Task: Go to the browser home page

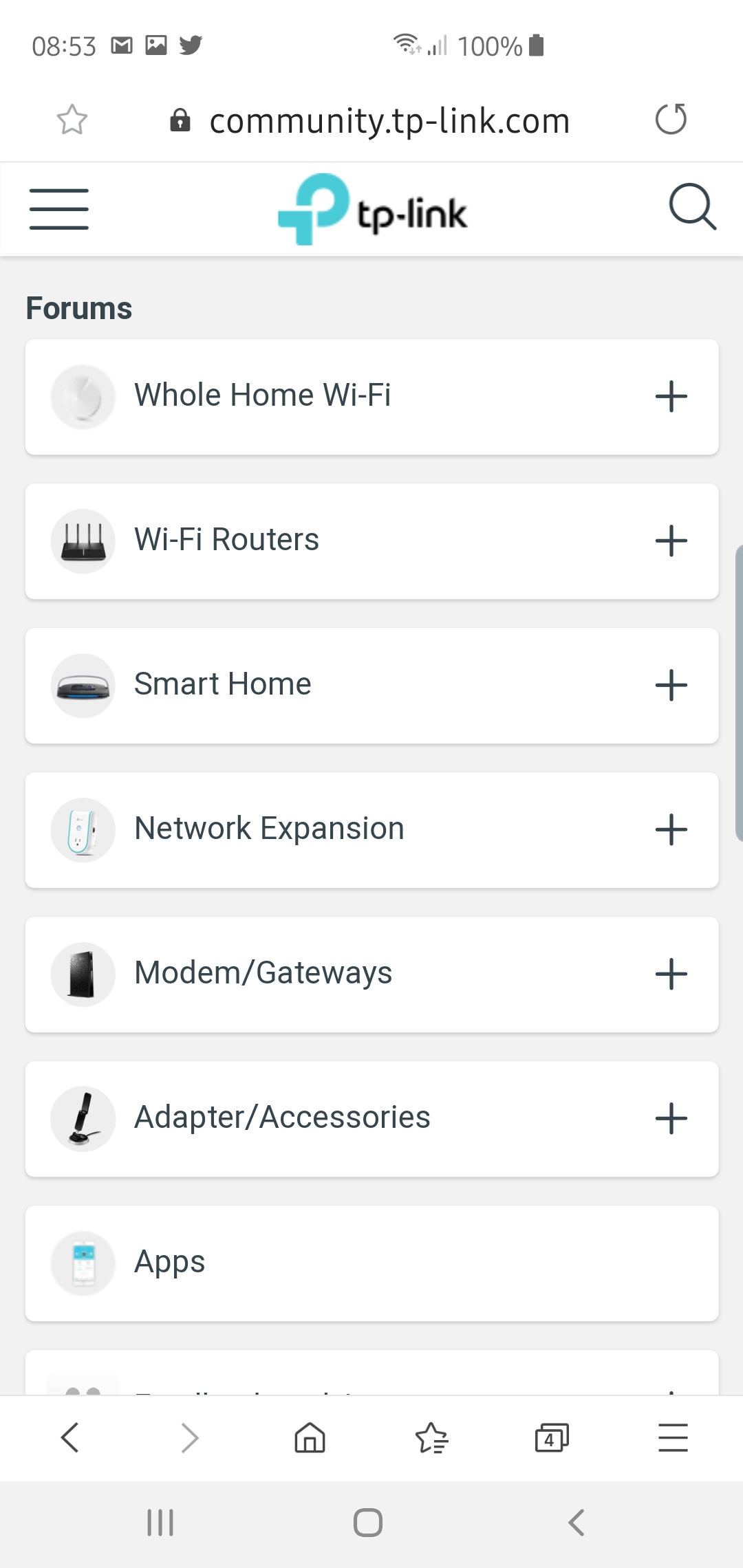Action: pos(310,1437)
